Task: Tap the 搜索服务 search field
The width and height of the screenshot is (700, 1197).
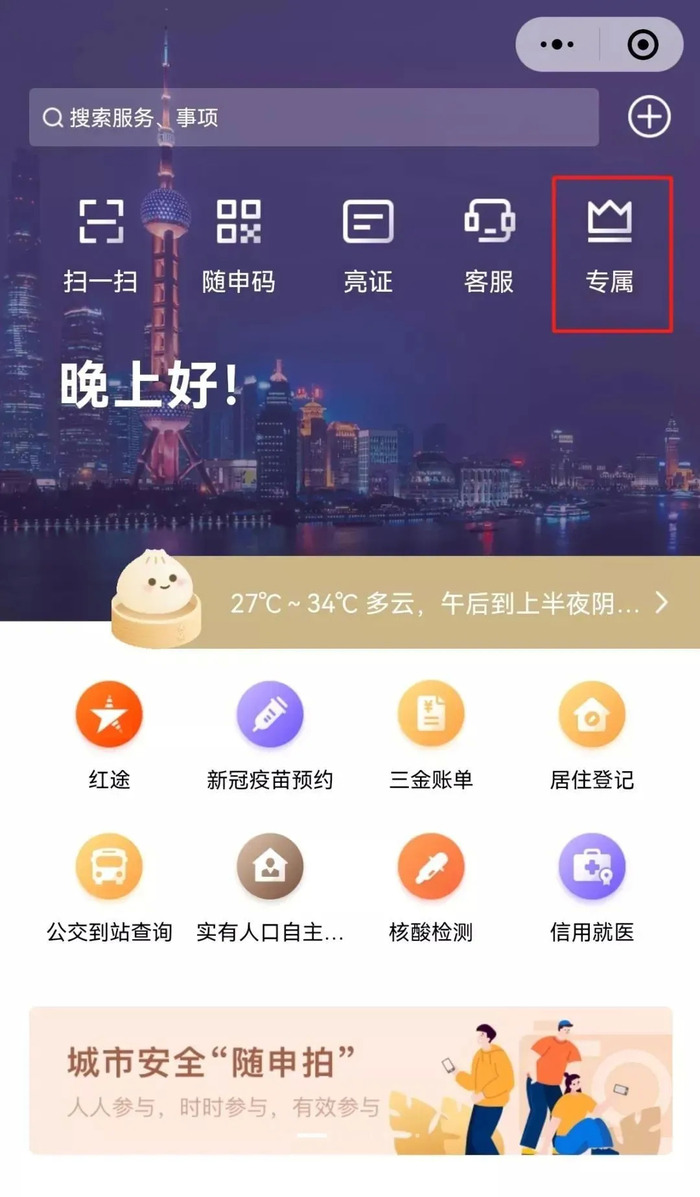Action: click(x=313, y=117)
